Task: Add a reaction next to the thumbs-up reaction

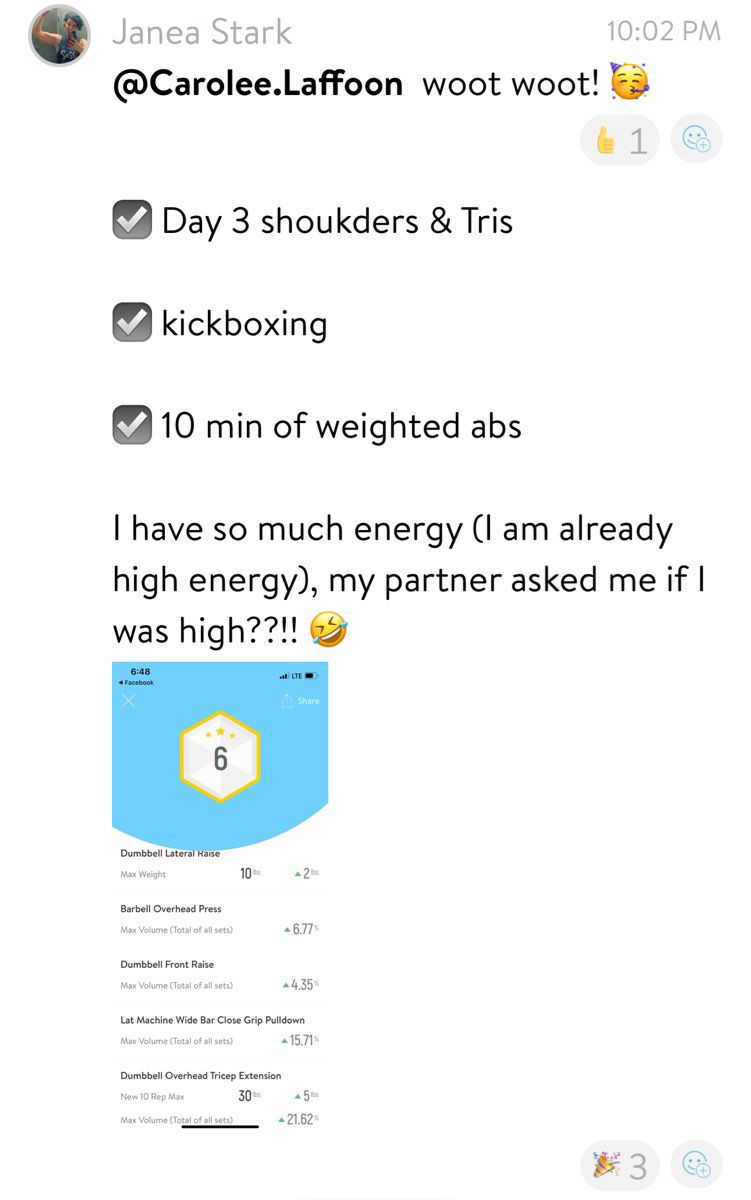Action: coord(696,141)
